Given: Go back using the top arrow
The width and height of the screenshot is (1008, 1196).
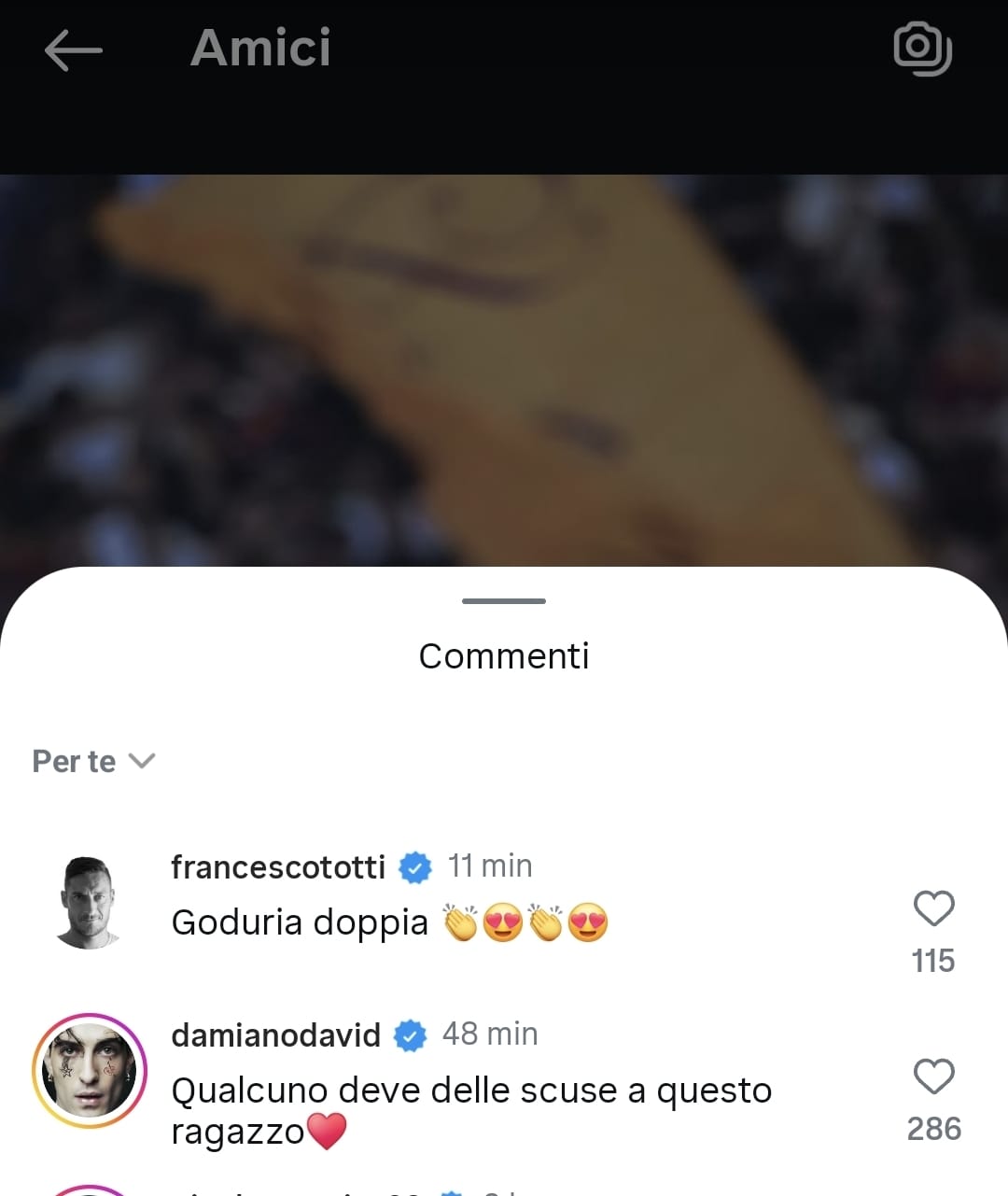Looking at the screenshot, I should pyautogui.click(x=73, y=49).
